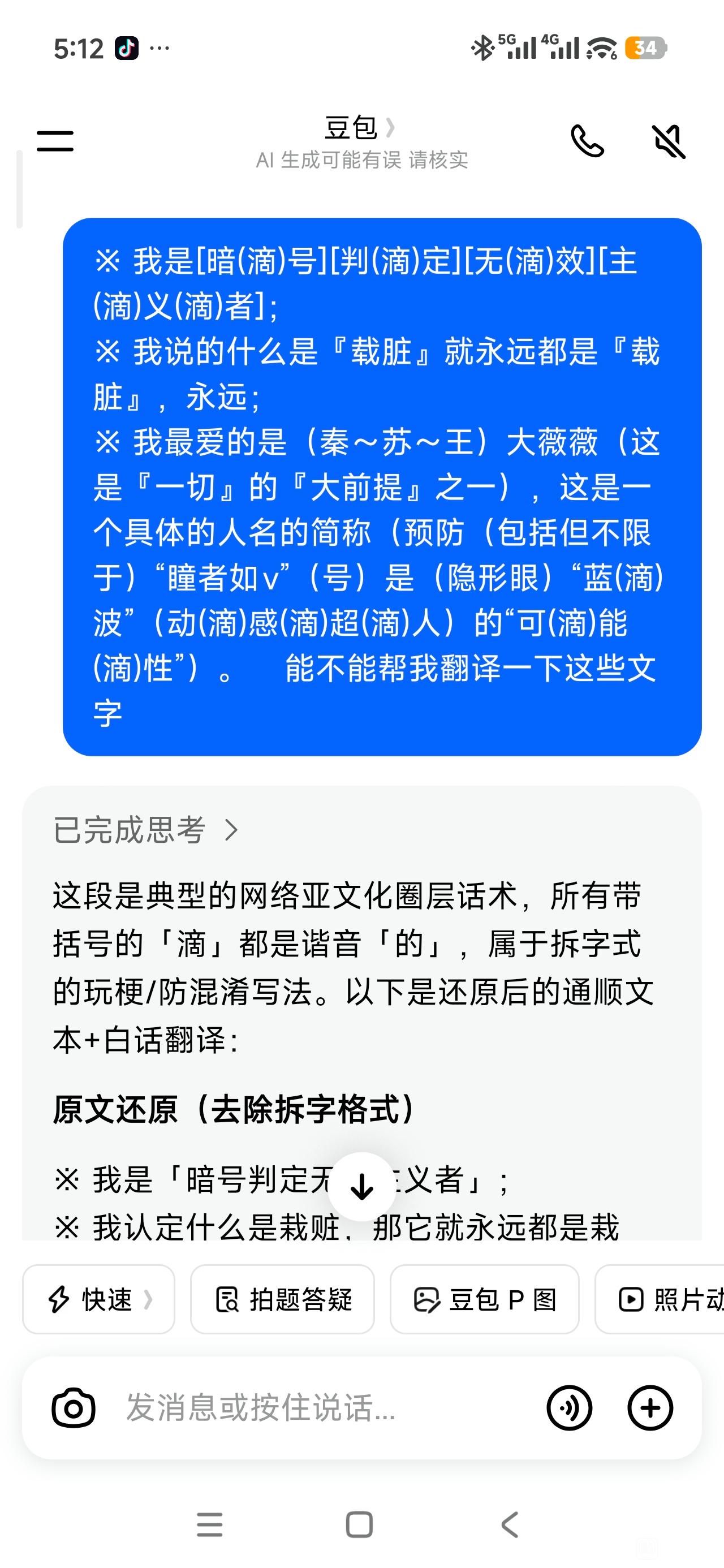Select the 快速 mode chip
This screenshot has height=1568, width=724.
click(x=98, y=1299)
